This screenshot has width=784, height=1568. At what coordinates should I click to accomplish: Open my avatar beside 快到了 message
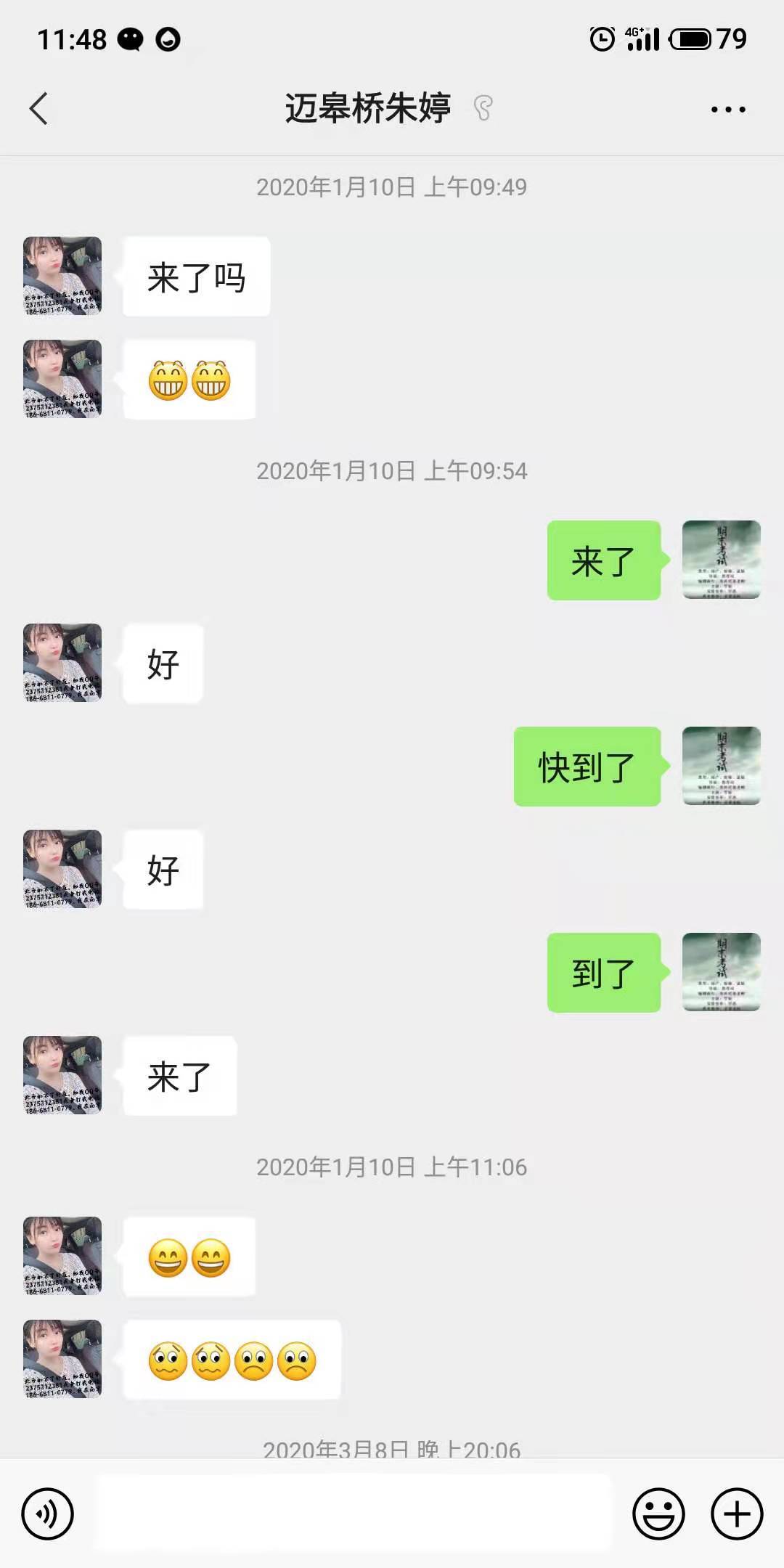coord(722,766)
